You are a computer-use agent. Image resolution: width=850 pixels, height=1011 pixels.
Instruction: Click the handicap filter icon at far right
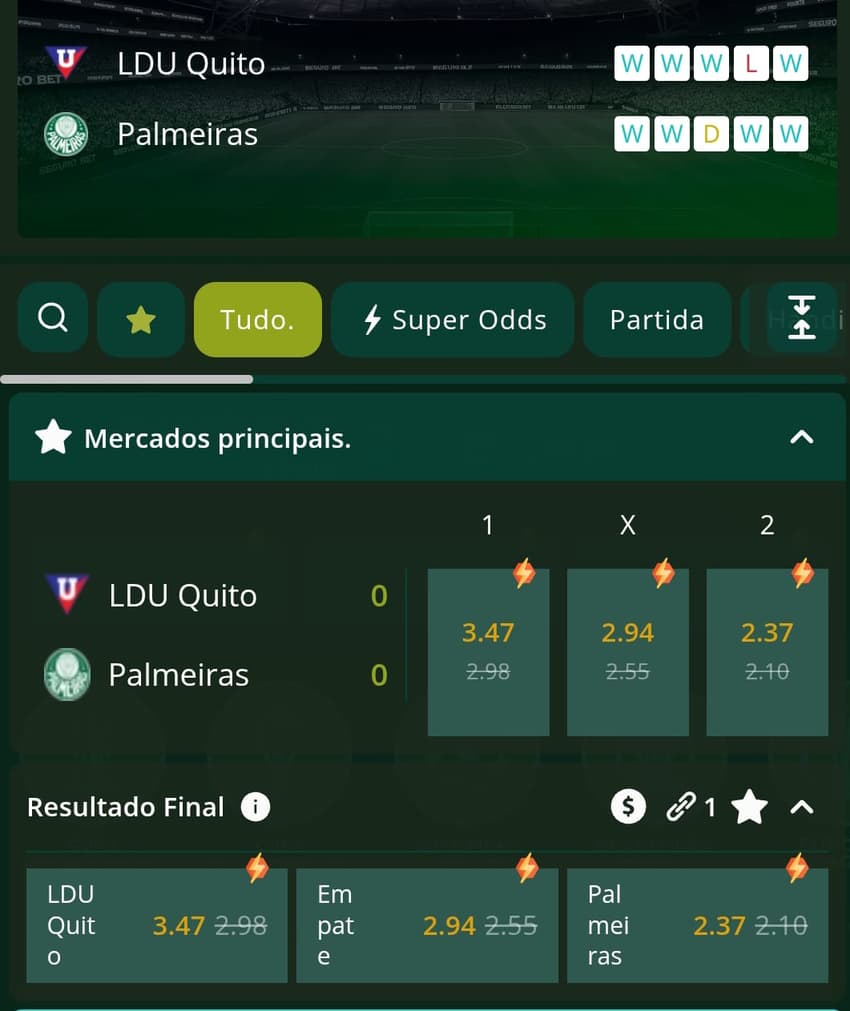(x=800, y=319)
